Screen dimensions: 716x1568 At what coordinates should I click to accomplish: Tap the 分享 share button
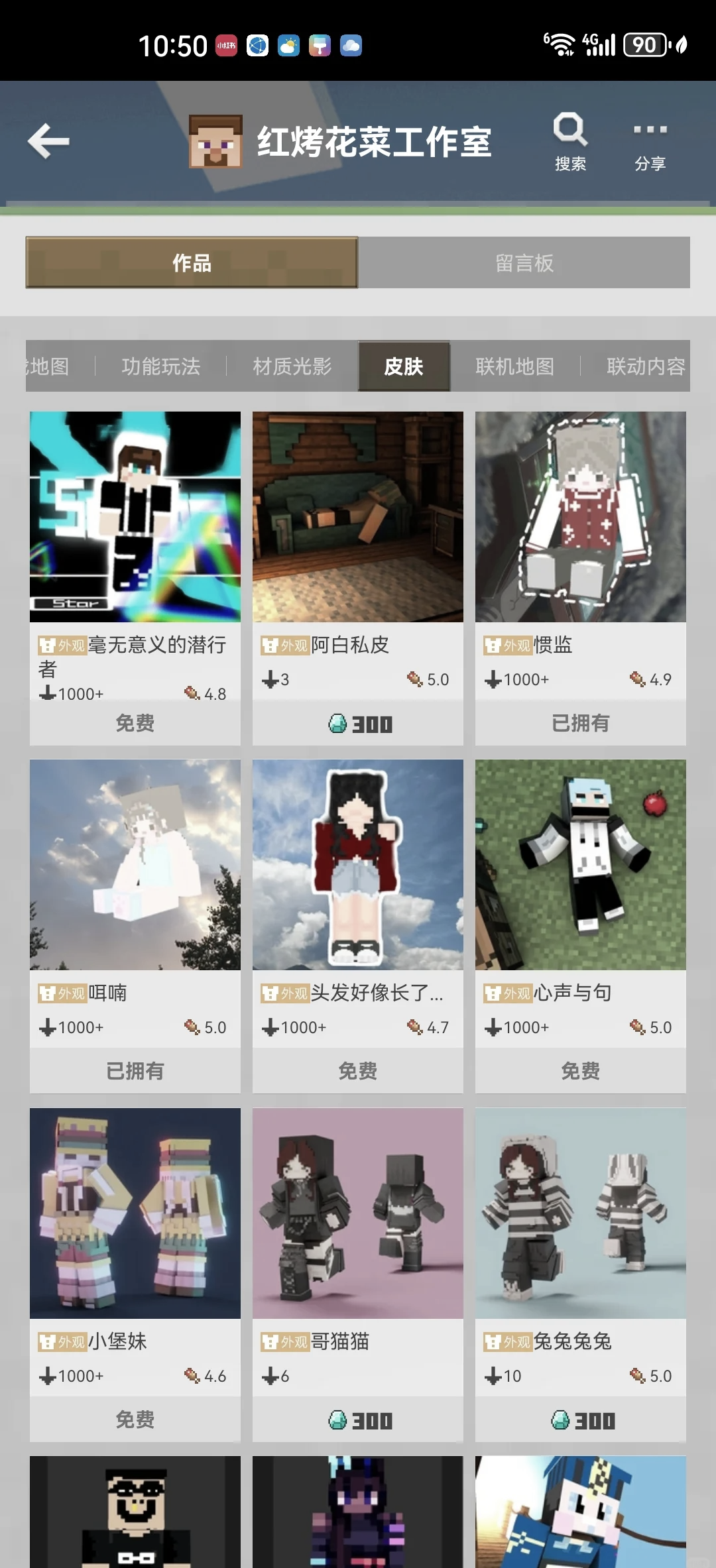click(650, 141)
